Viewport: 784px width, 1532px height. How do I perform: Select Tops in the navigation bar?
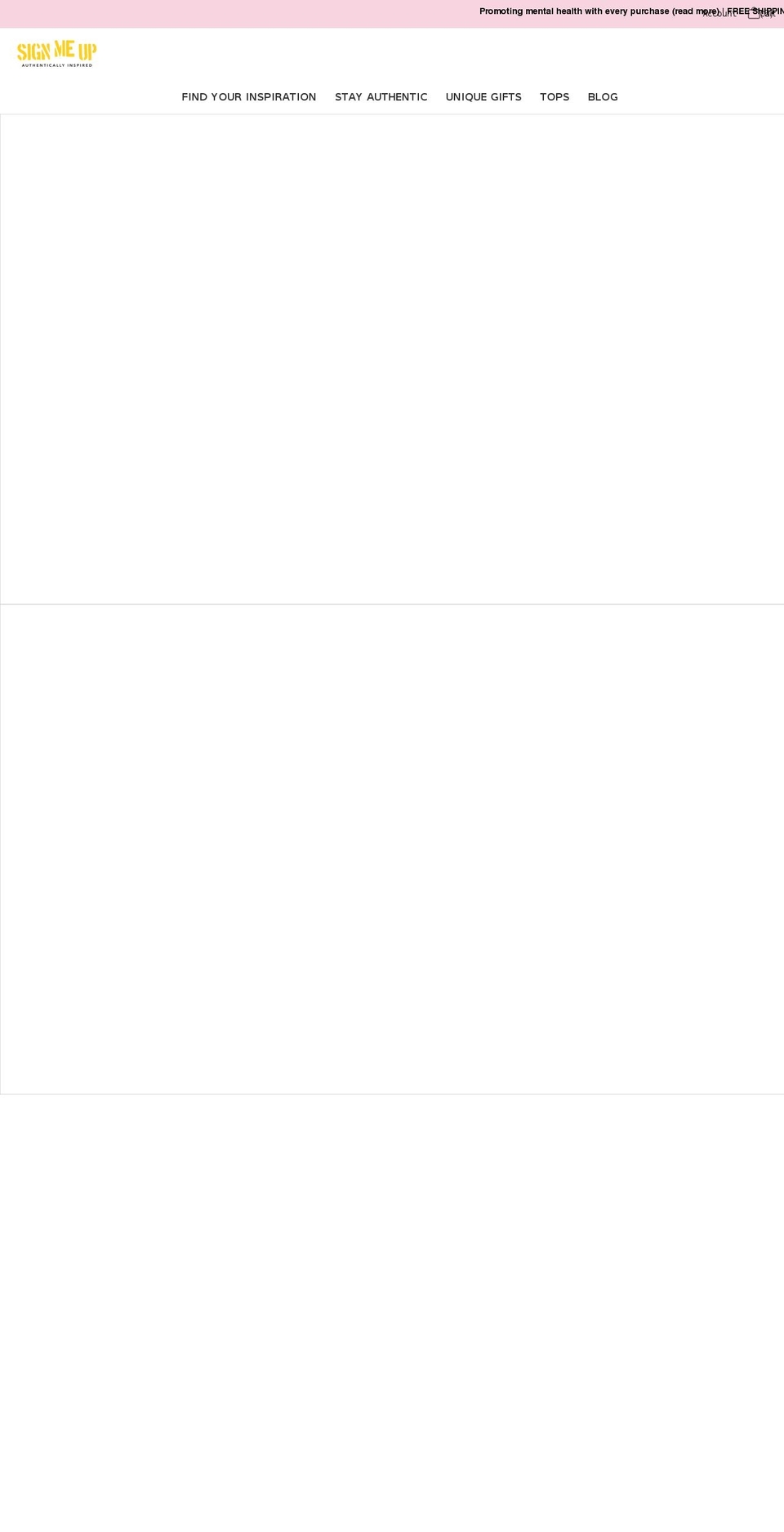pyautogui.click(x=555, y=97)
